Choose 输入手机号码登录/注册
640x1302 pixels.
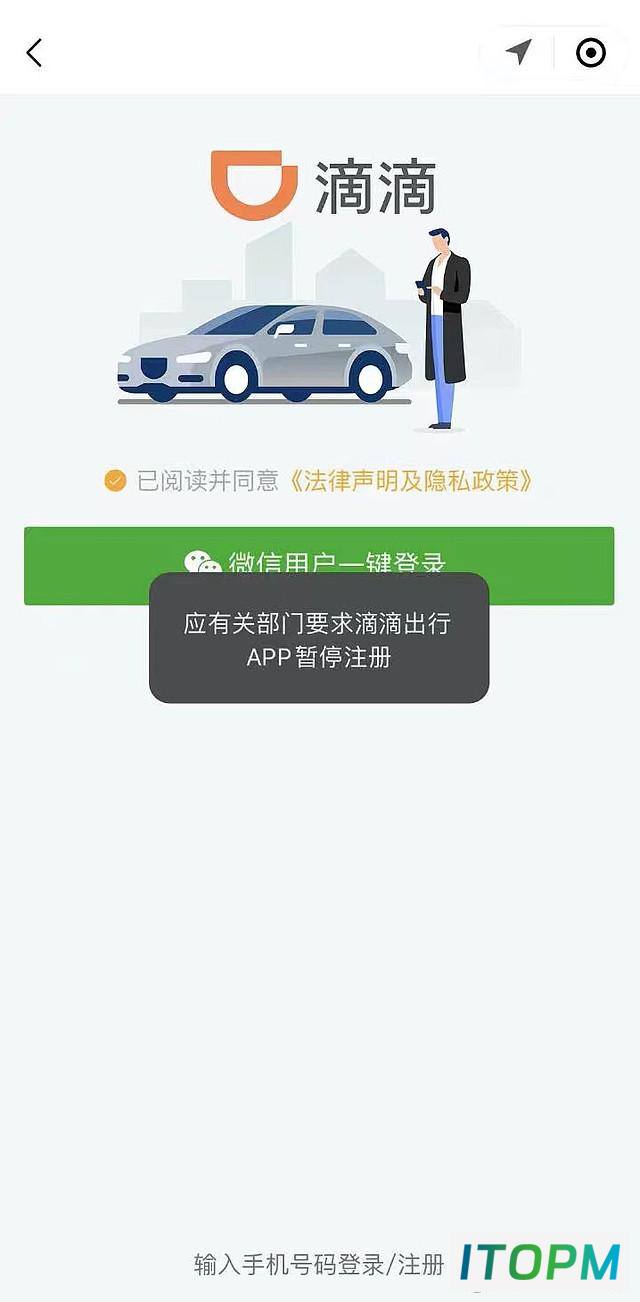[x=319, y=1264]
